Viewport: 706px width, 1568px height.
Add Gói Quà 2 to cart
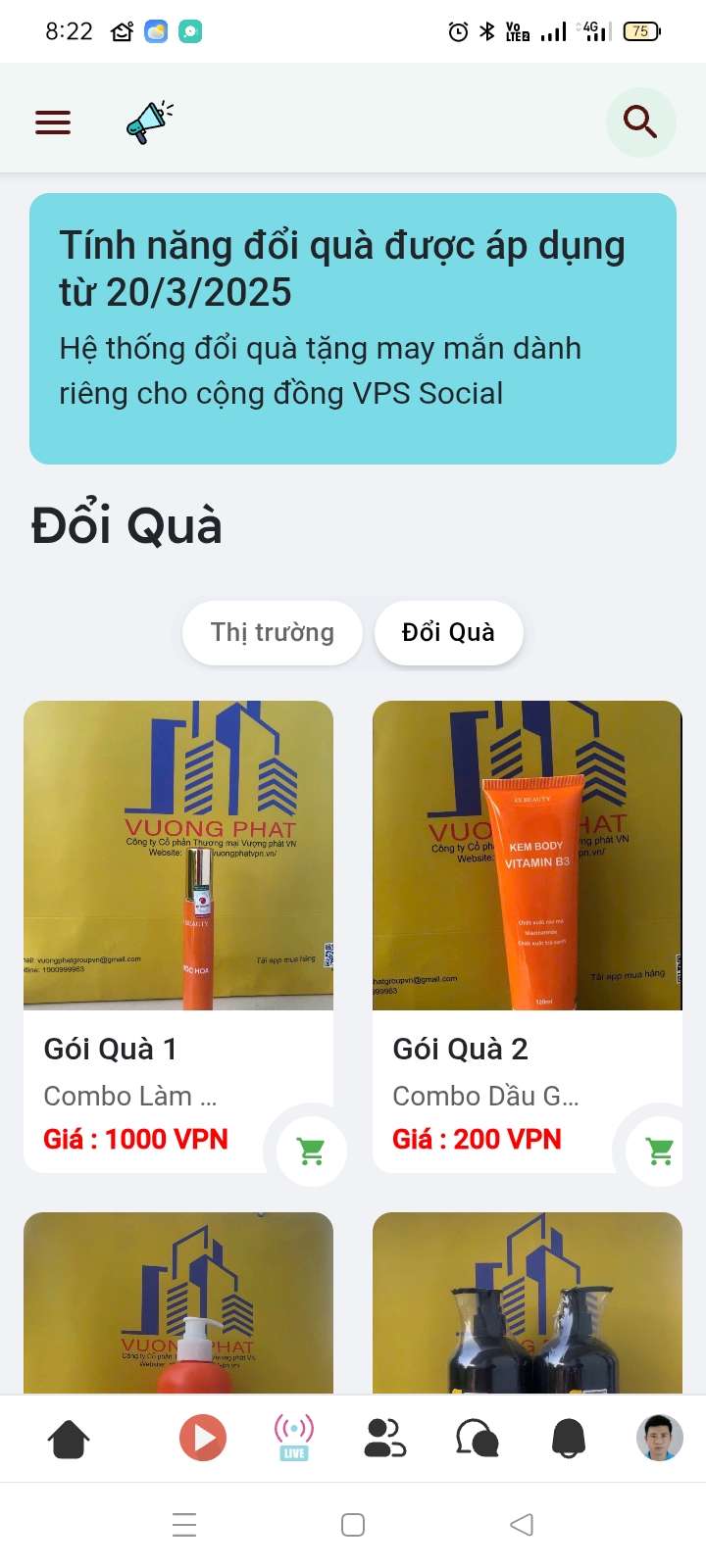659,1151
